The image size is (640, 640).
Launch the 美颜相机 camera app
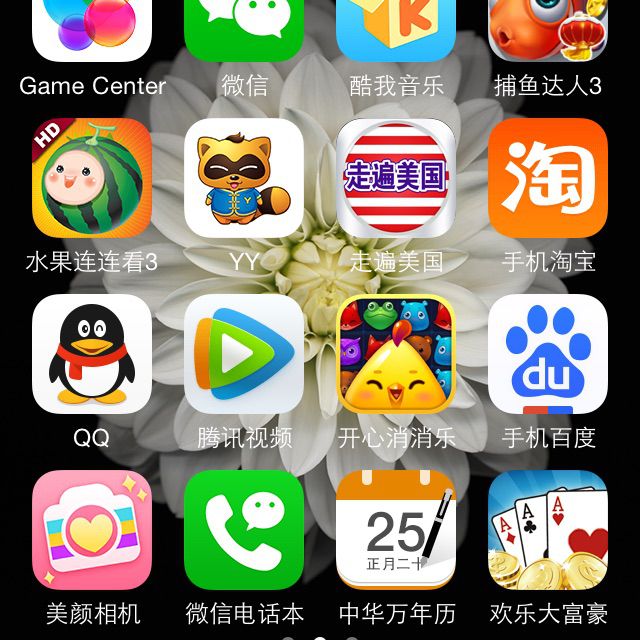point(92,530)
